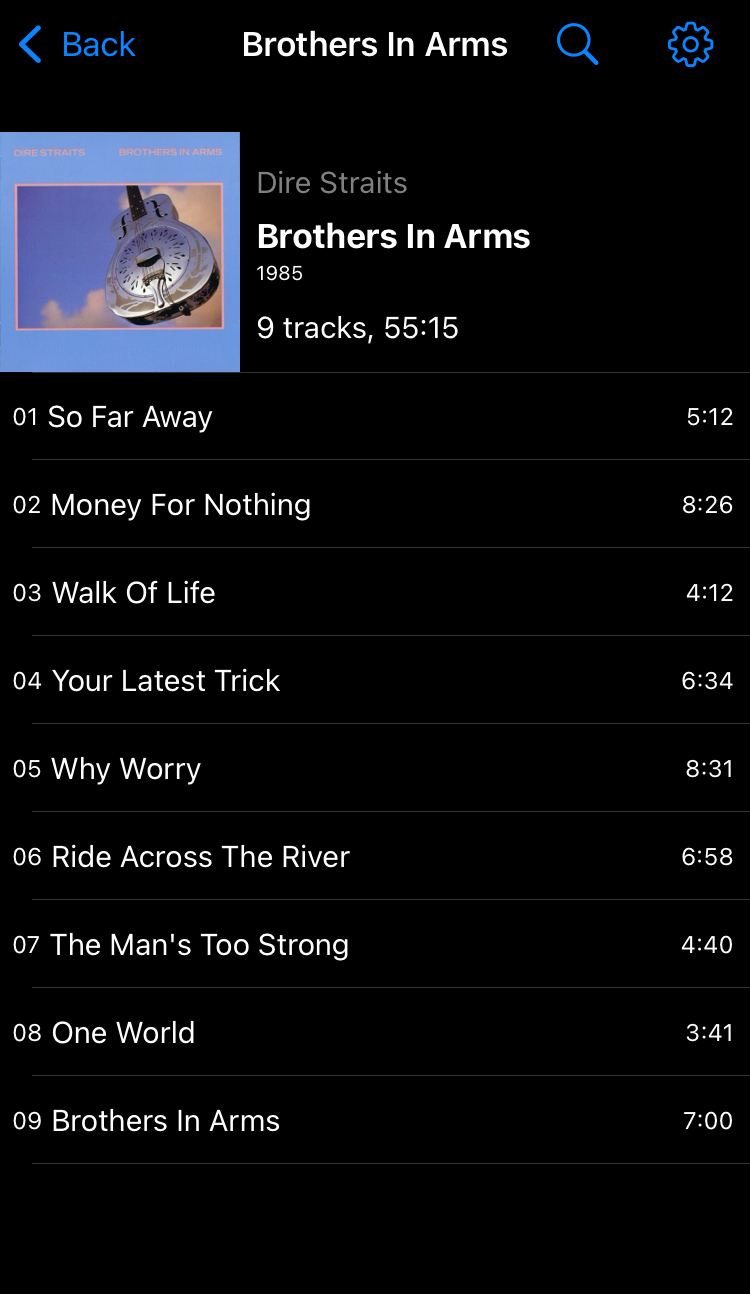The image size is (750, 1294).
Task: Open the search magnifier icon
Action: click(577, 45)
